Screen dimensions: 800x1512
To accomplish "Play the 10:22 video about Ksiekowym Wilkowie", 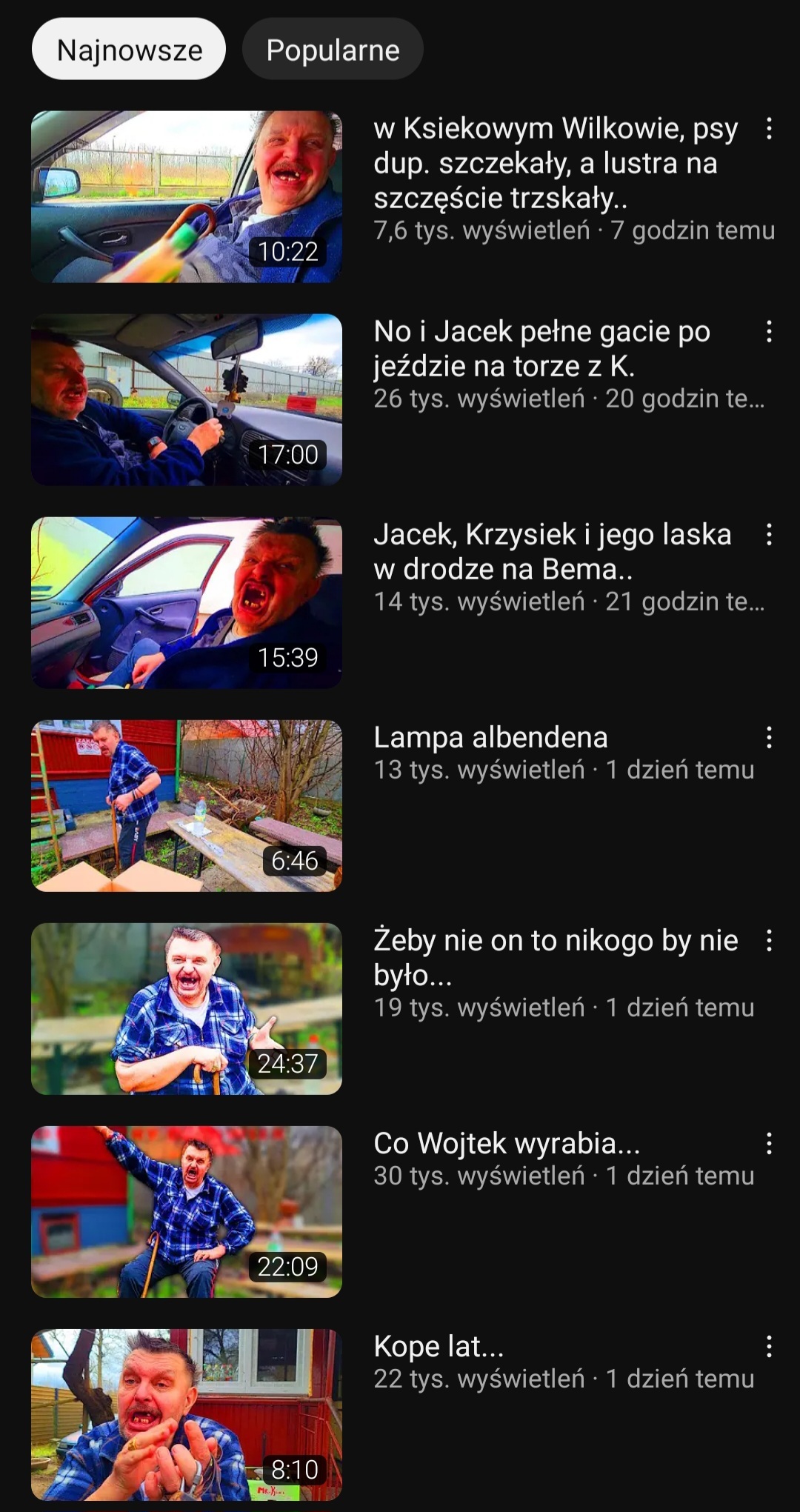I will coord(187,196).
